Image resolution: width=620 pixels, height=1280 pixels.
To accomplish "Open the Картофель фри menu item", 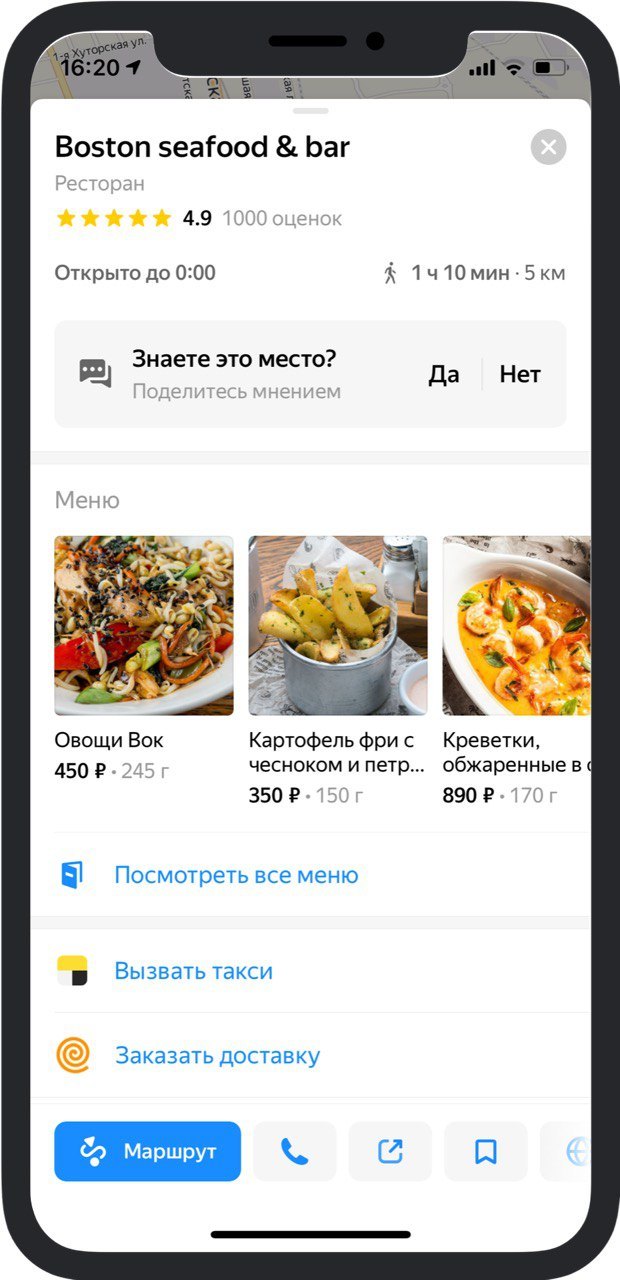I will (x=338, y=625).
